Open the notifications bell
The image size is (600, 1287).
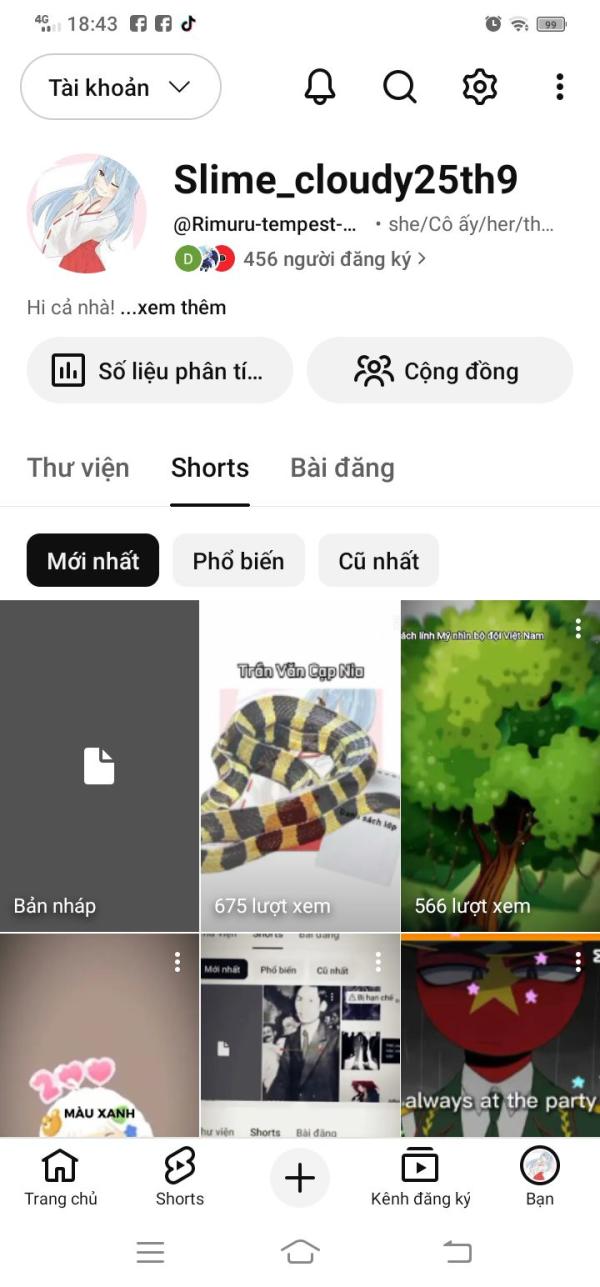pyautogui.click(x=320, y=87)
